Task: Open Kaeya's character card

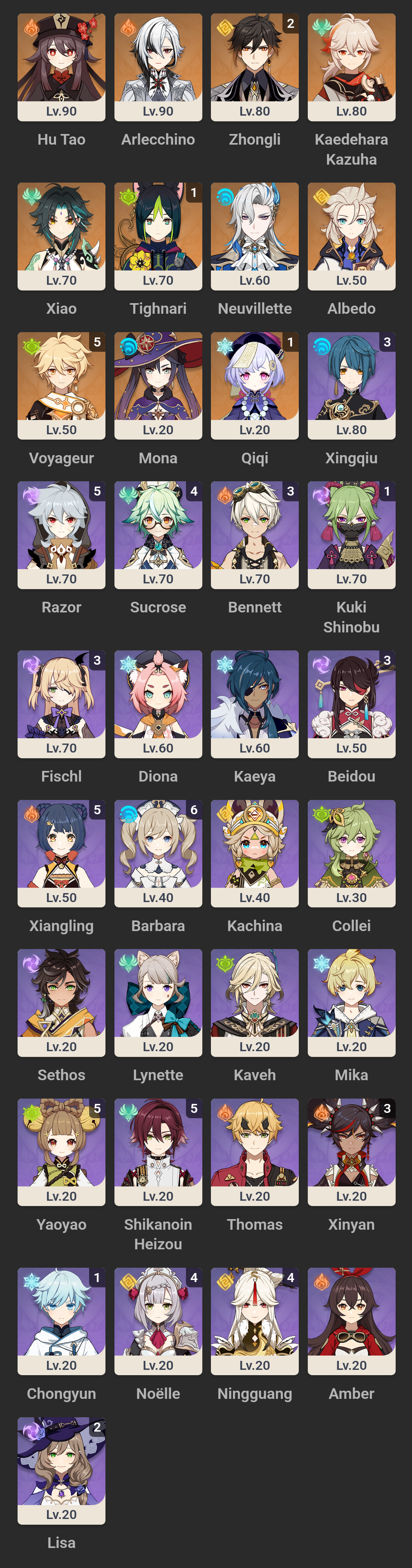Action: click(254, 704)
